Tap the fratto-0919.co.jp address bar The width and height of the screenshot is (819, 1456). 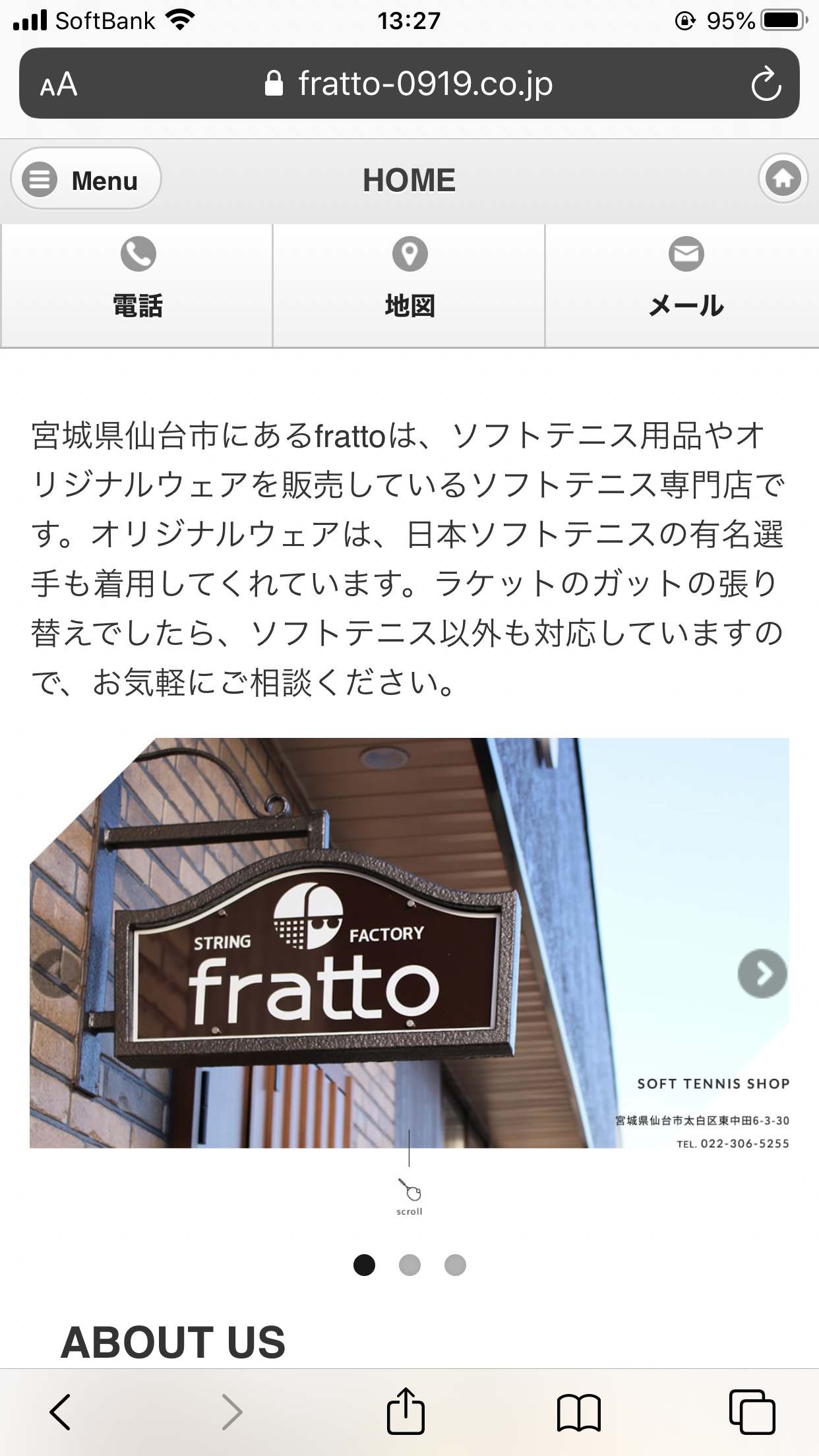tap(409, 84)
